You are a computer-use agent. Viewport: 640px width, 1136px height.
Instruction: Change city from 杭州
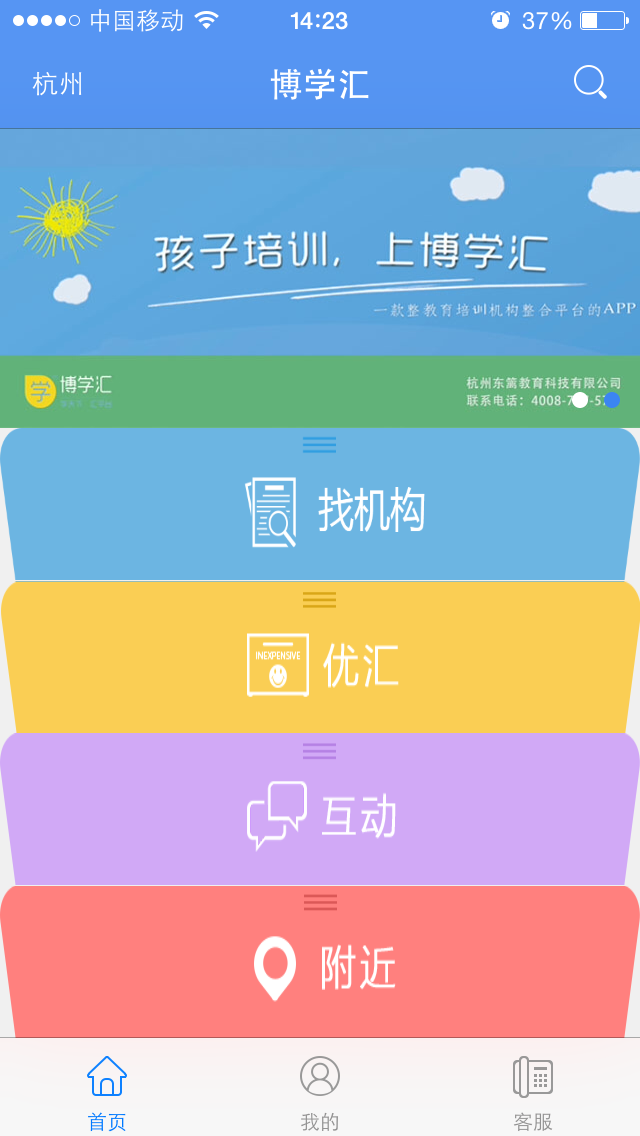58,84
